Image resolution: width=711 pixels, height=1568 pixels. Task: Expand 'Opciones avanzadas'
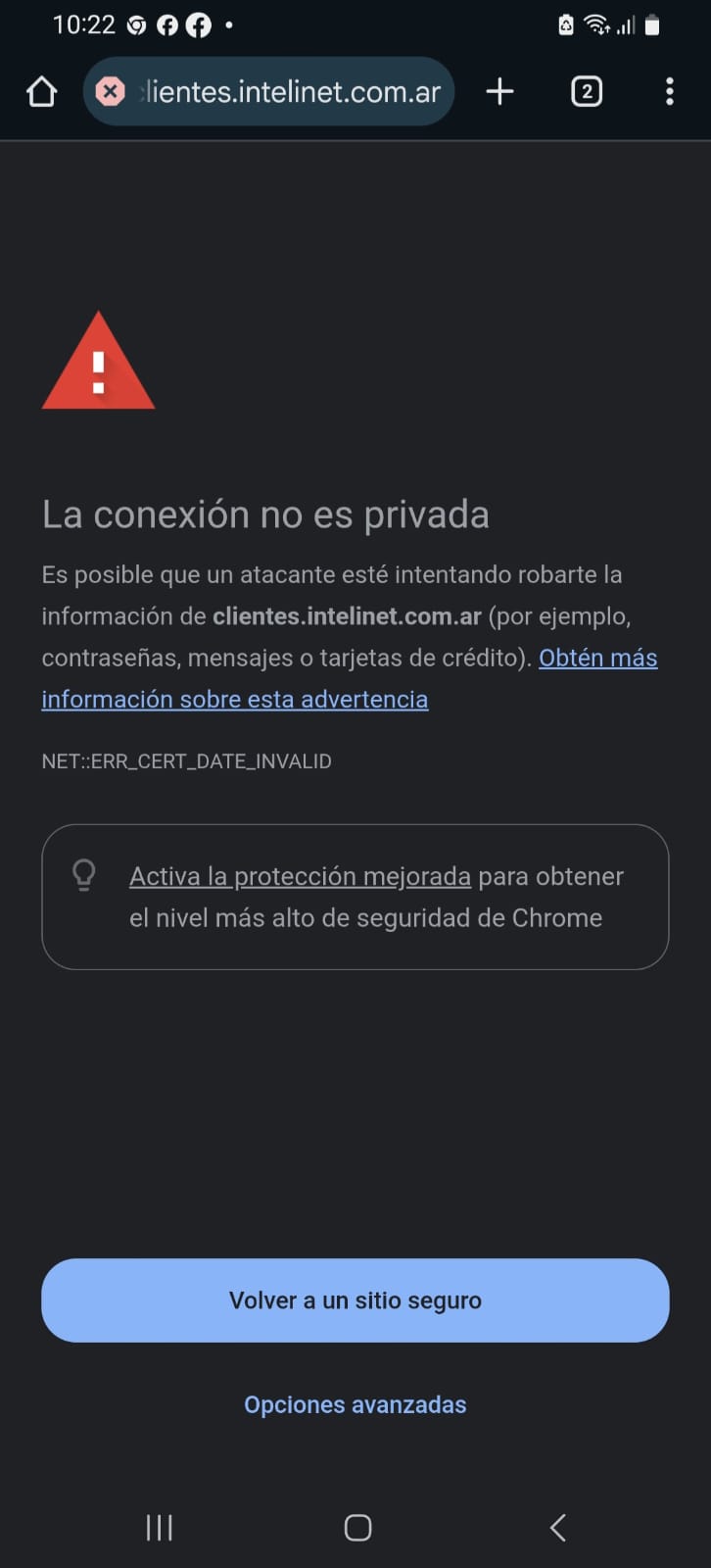click(355, 1404)
